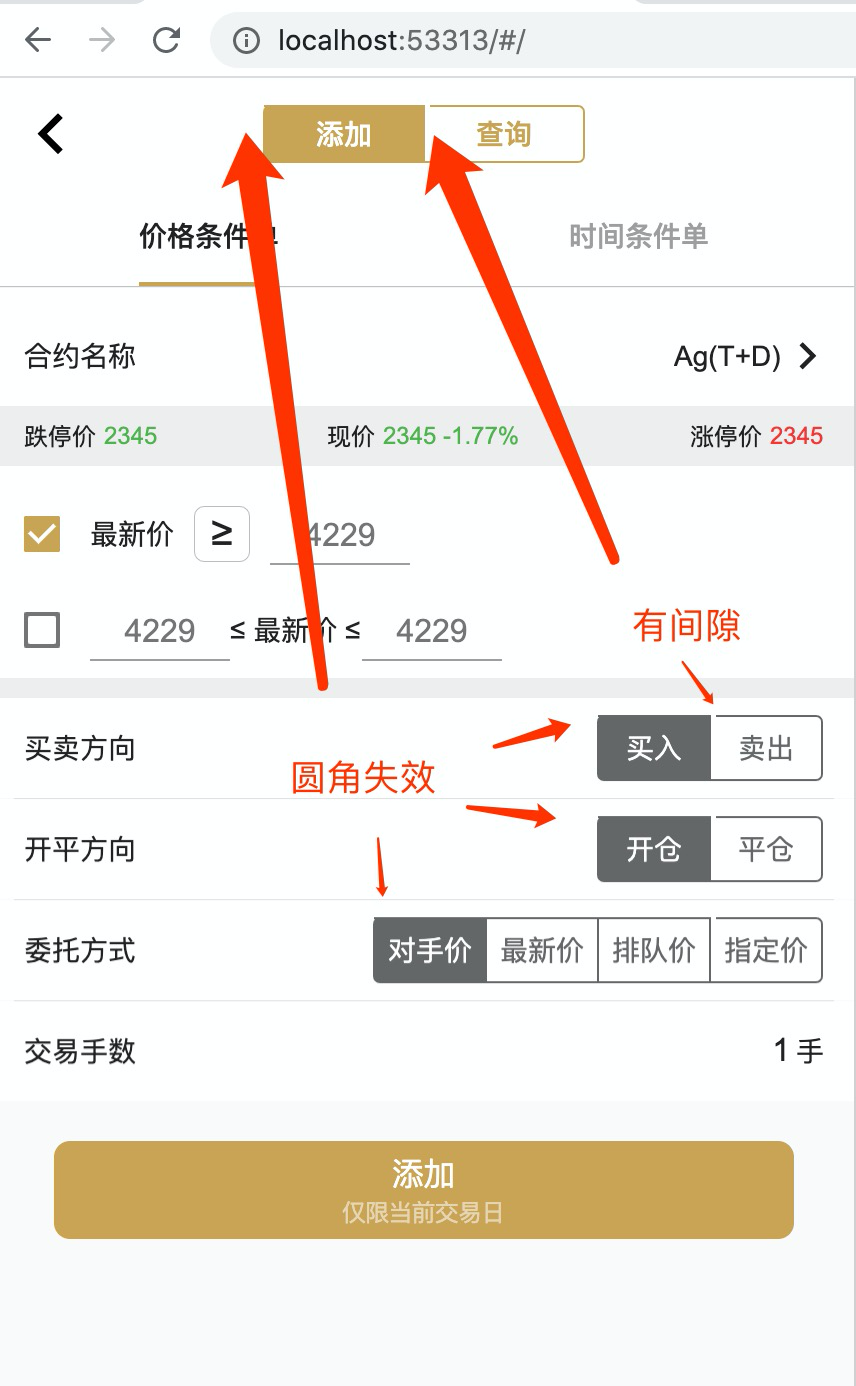Select 平仓 for 开平方向
The height and width of the screenshot is (1386, 856).
tap(766, 849)
